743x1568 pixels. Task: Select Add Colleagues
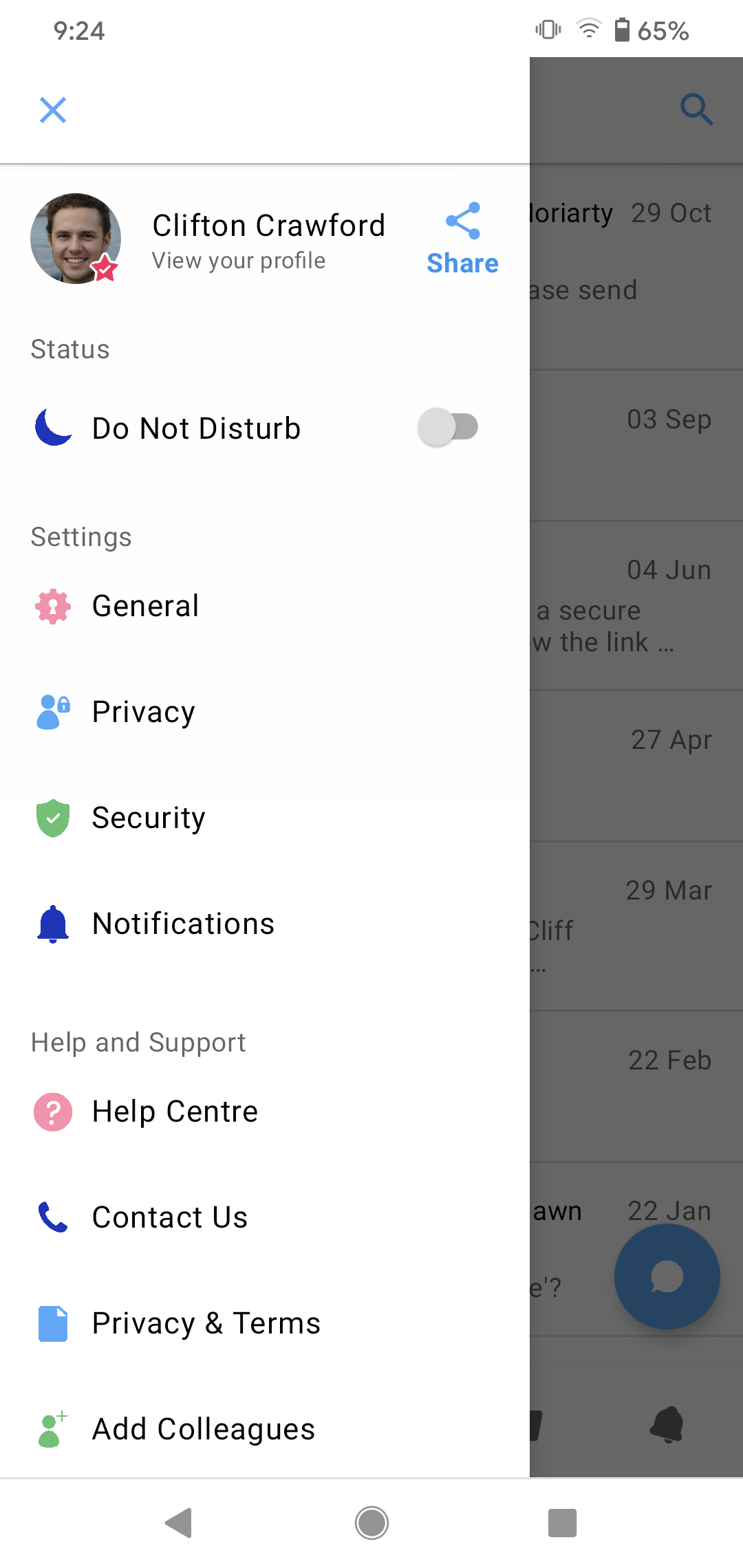(203, 1429)
